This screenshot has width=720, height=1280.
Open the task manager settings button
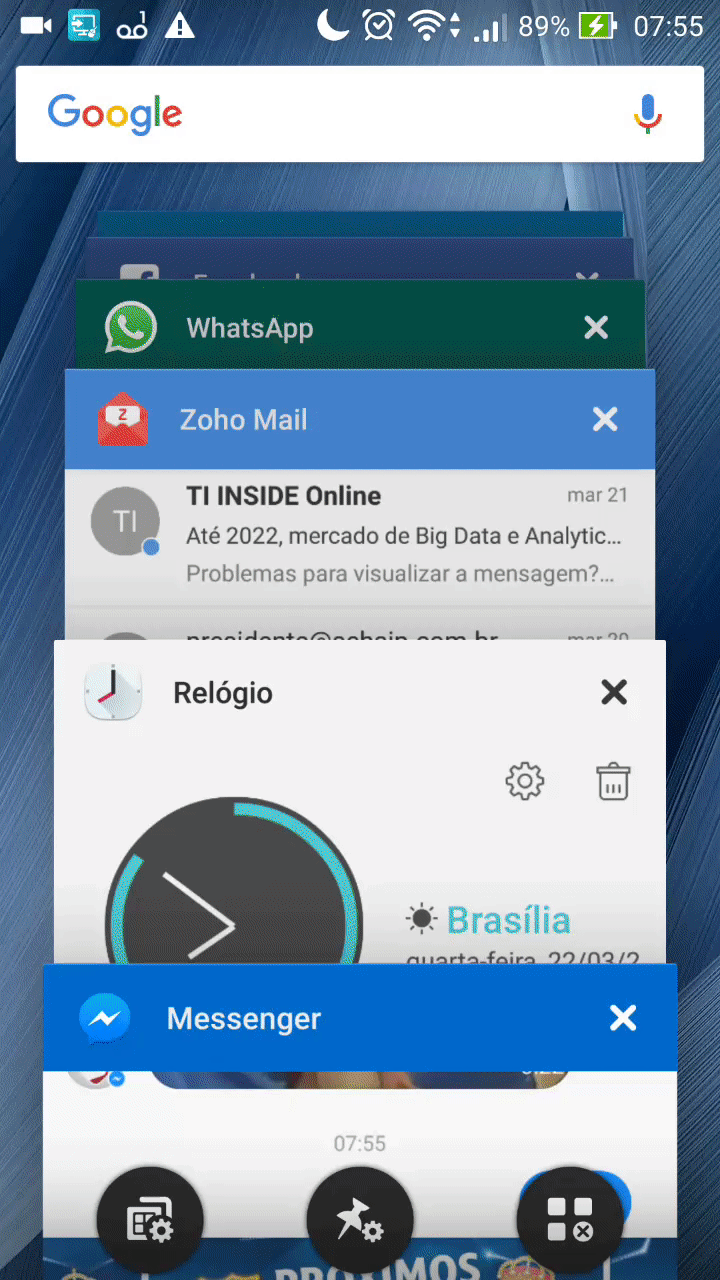(x=150, y=1221)
